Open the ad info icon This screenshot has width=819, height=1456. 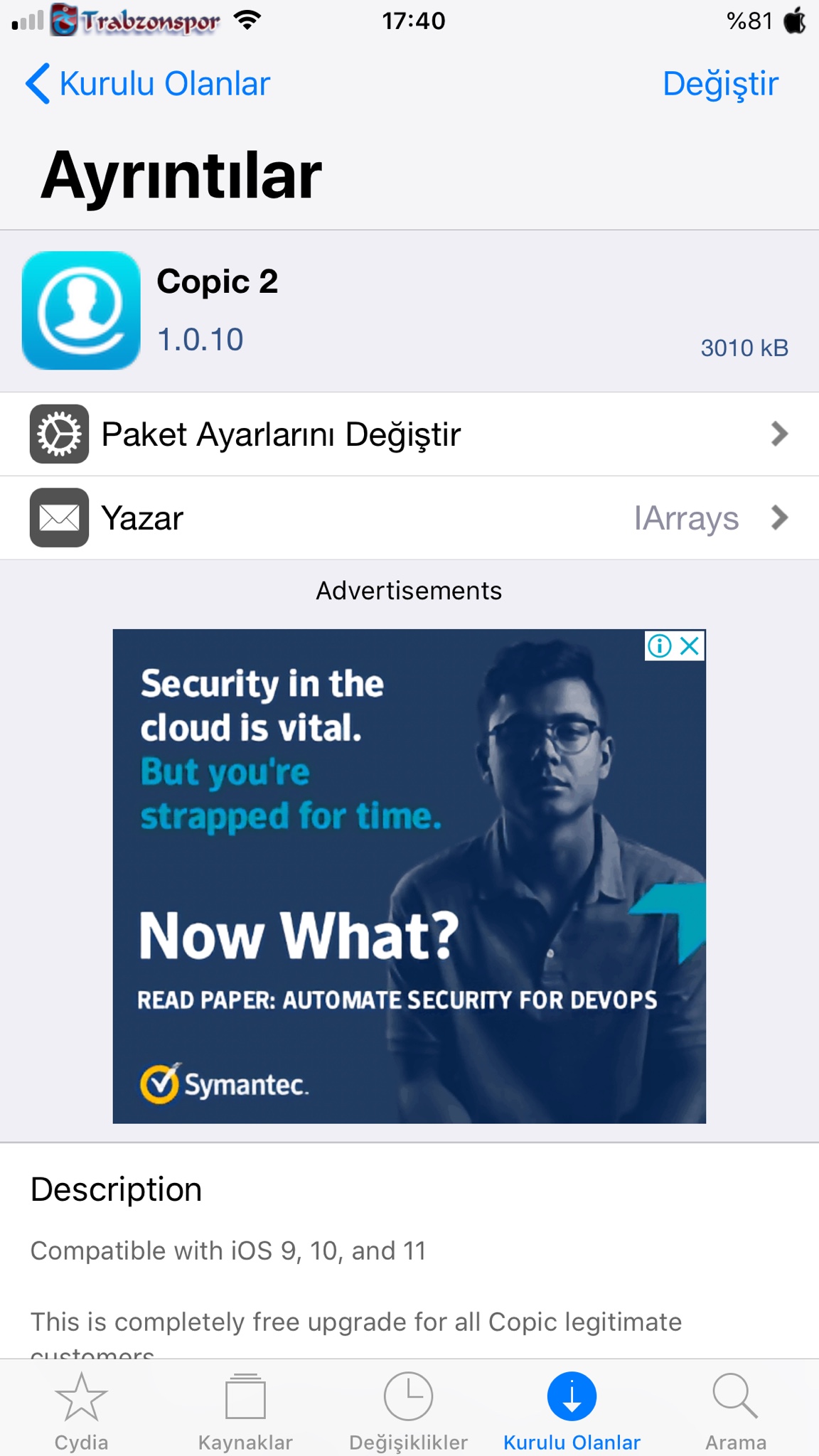click(x=660, y=646)
